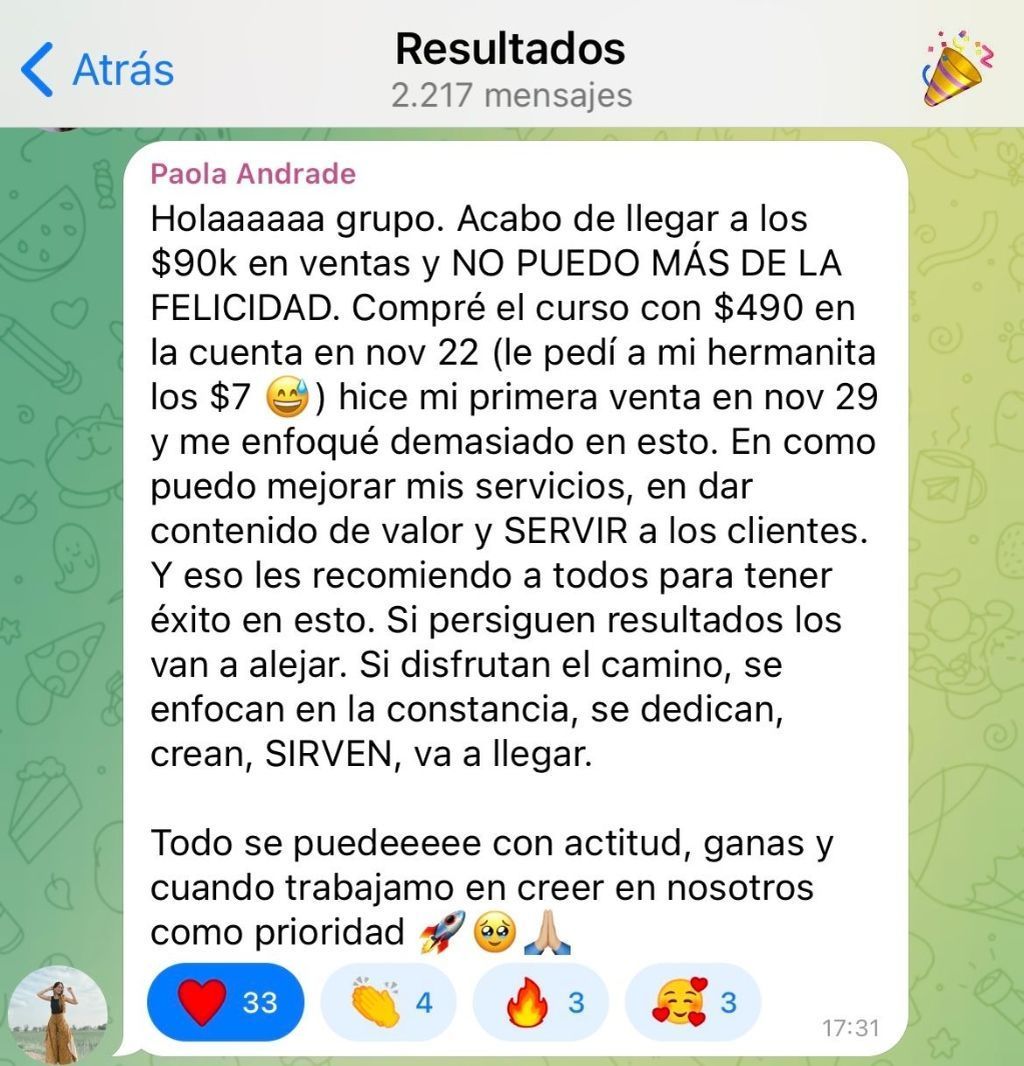Image resolution: width=1024 pixels, height=1066 pixels.
Task: Open the Resultados group info header
Action: [511, 67]
